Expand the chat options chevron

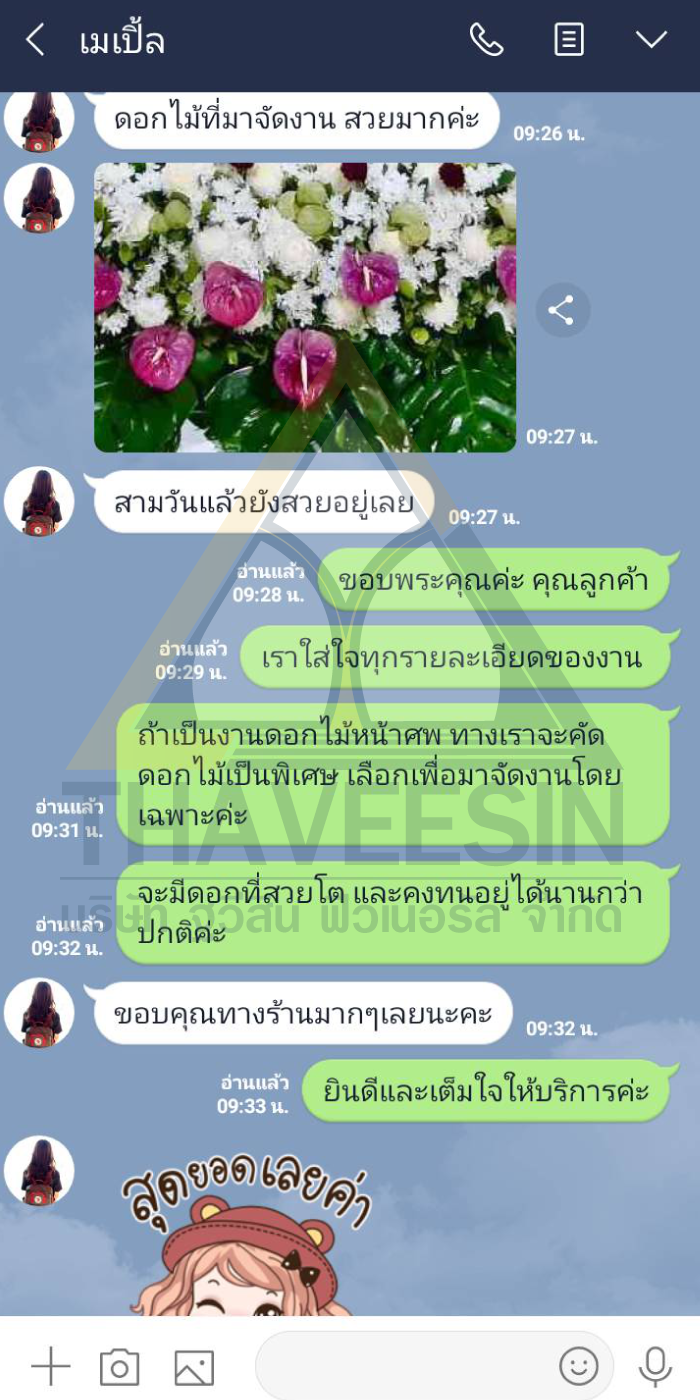pos(651,40)
